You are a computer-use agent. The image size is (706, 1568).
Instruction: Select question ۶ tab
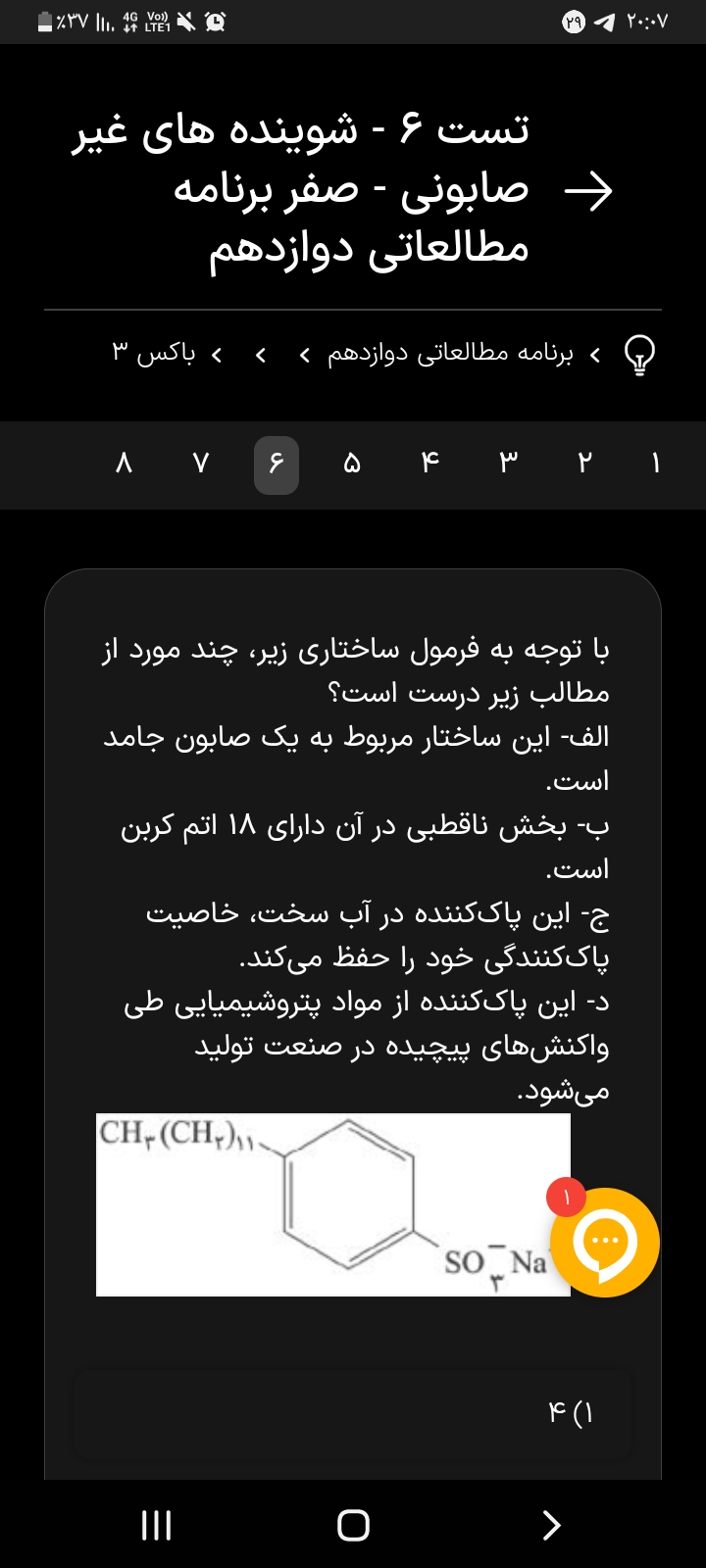(x=276, y=464)
